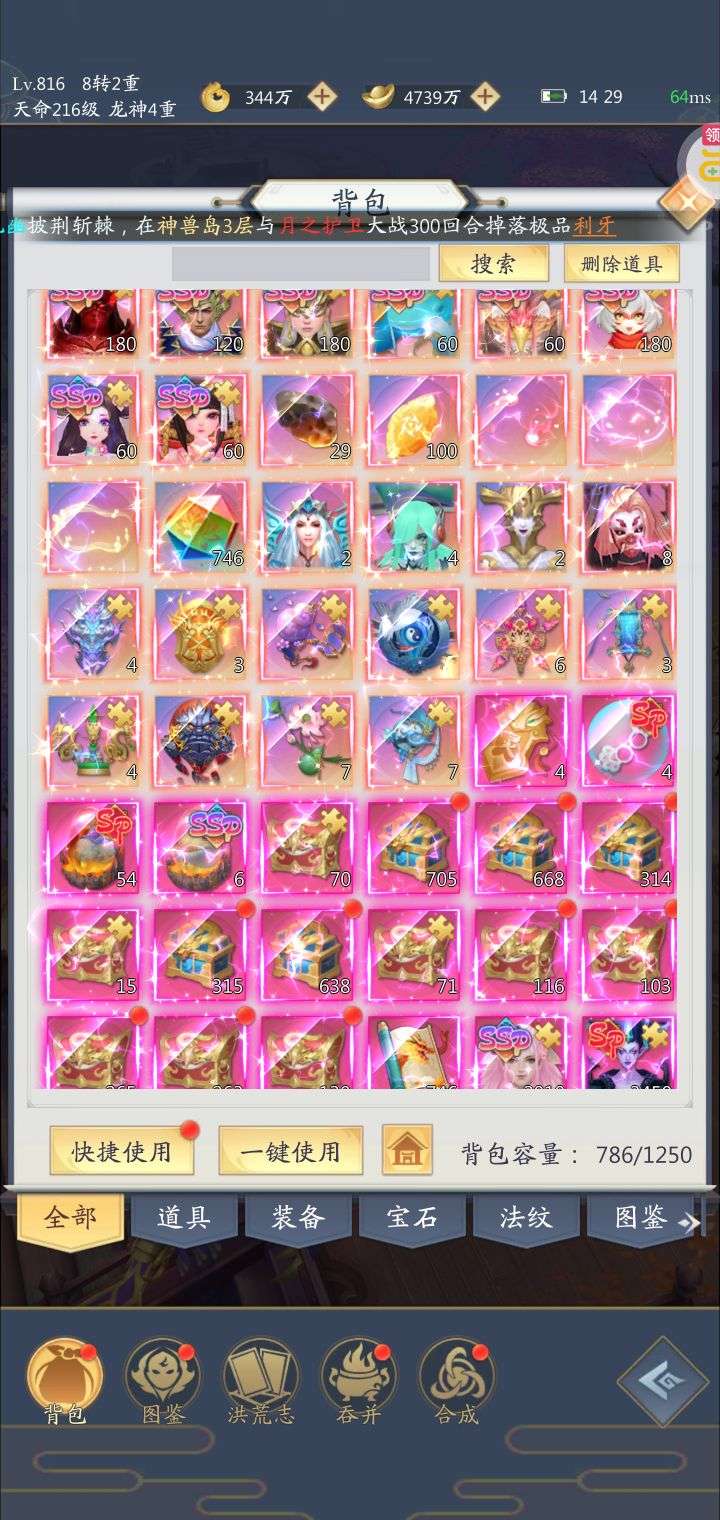
Task: Tap 快捷使用 quick use button
Action: 121,1151
